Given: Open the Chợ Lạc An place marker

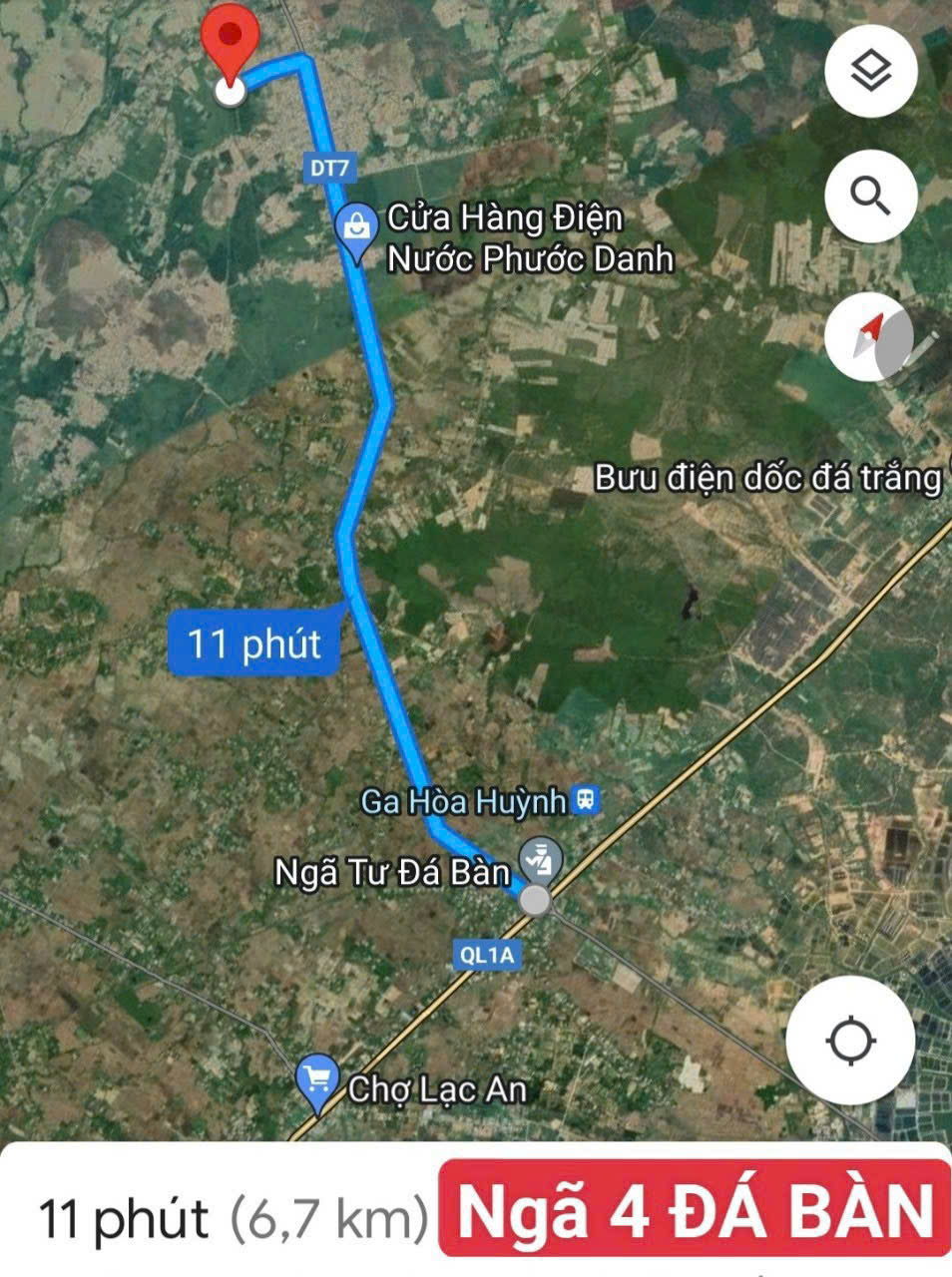Looking at the screenshot, I should (x=317, y=1081).
